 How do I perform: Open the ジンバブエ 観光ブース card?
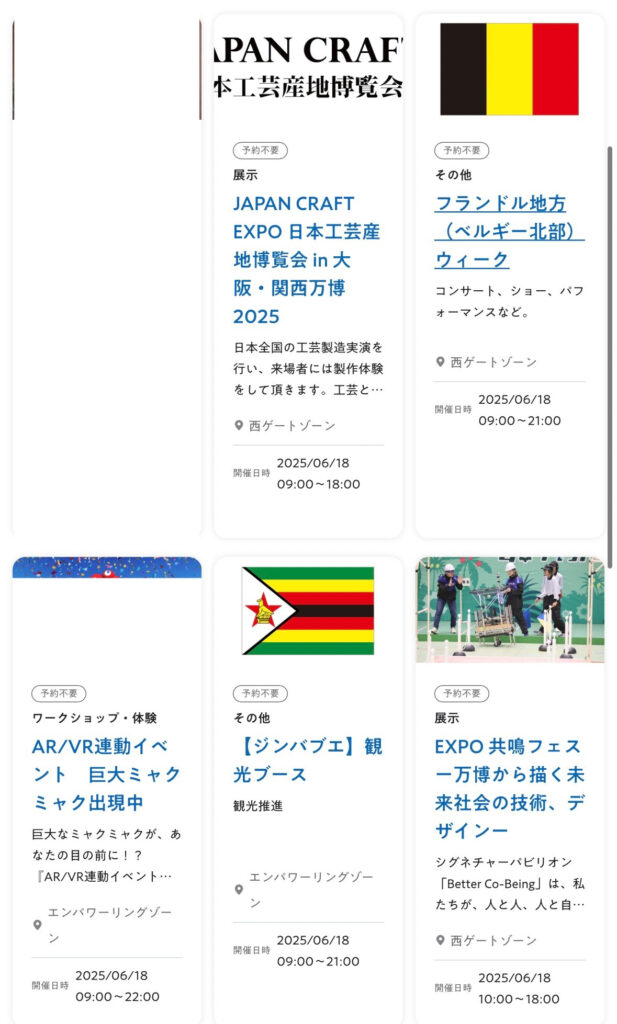(307, 760)
